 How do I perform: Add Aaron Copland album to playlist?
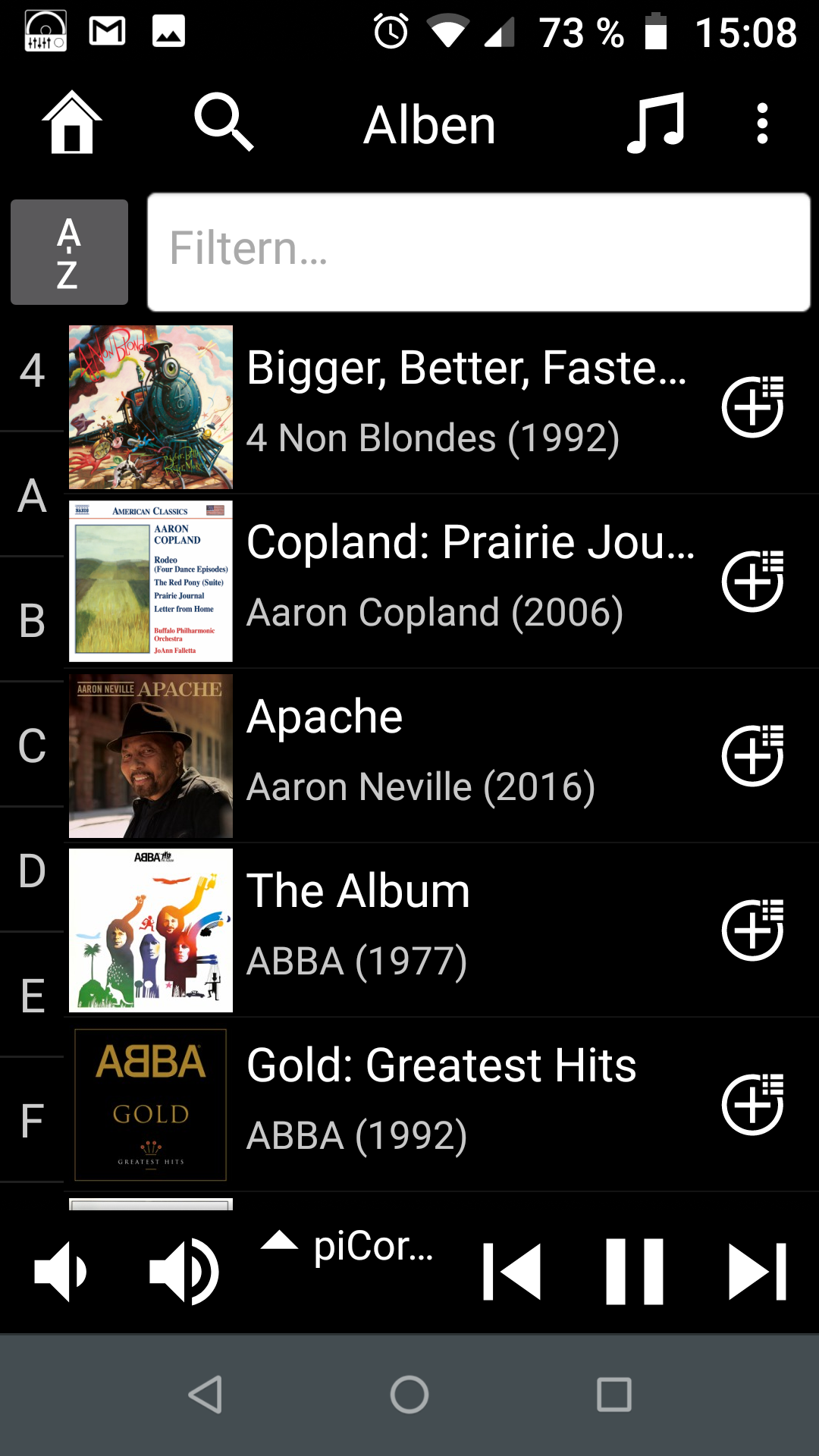pos(752,582)
